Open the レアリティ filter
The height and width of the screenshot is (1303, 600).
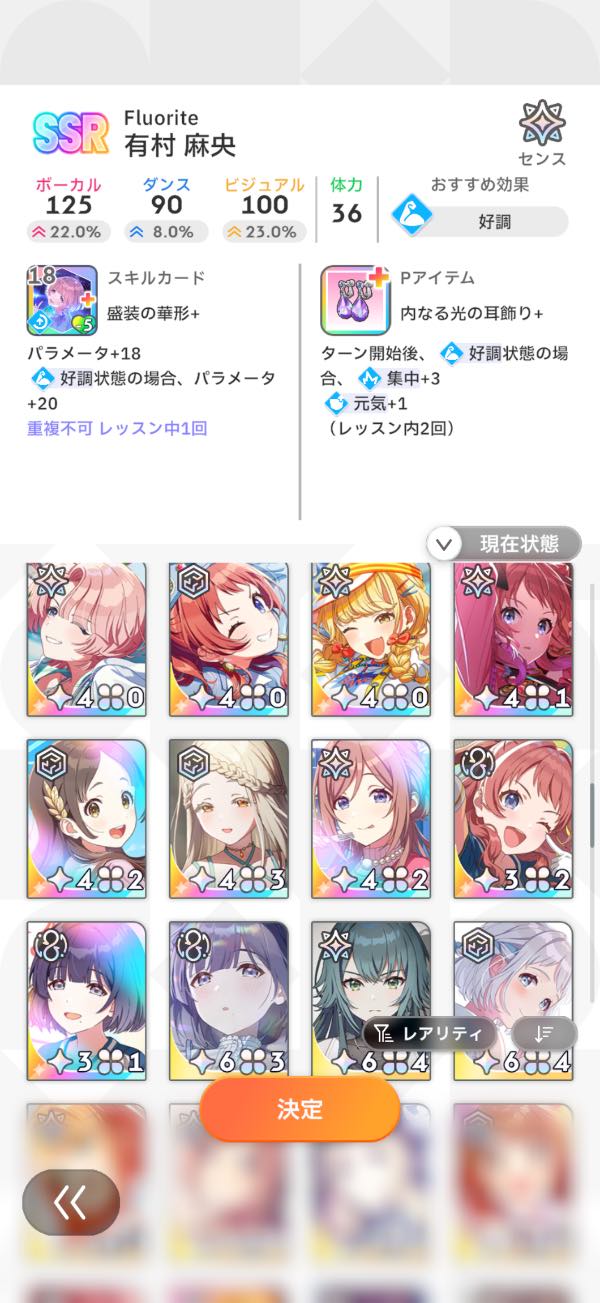pyautogui.click(x=431, y=1034)
